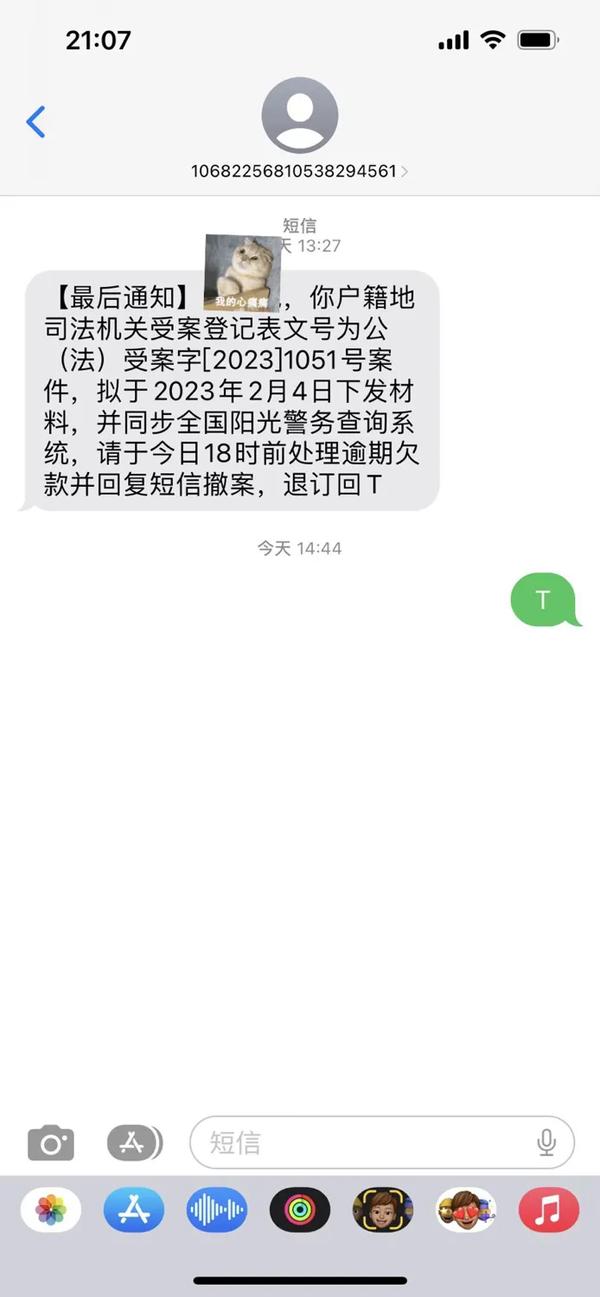Open the camera to attach a photo

(50, 1142)
